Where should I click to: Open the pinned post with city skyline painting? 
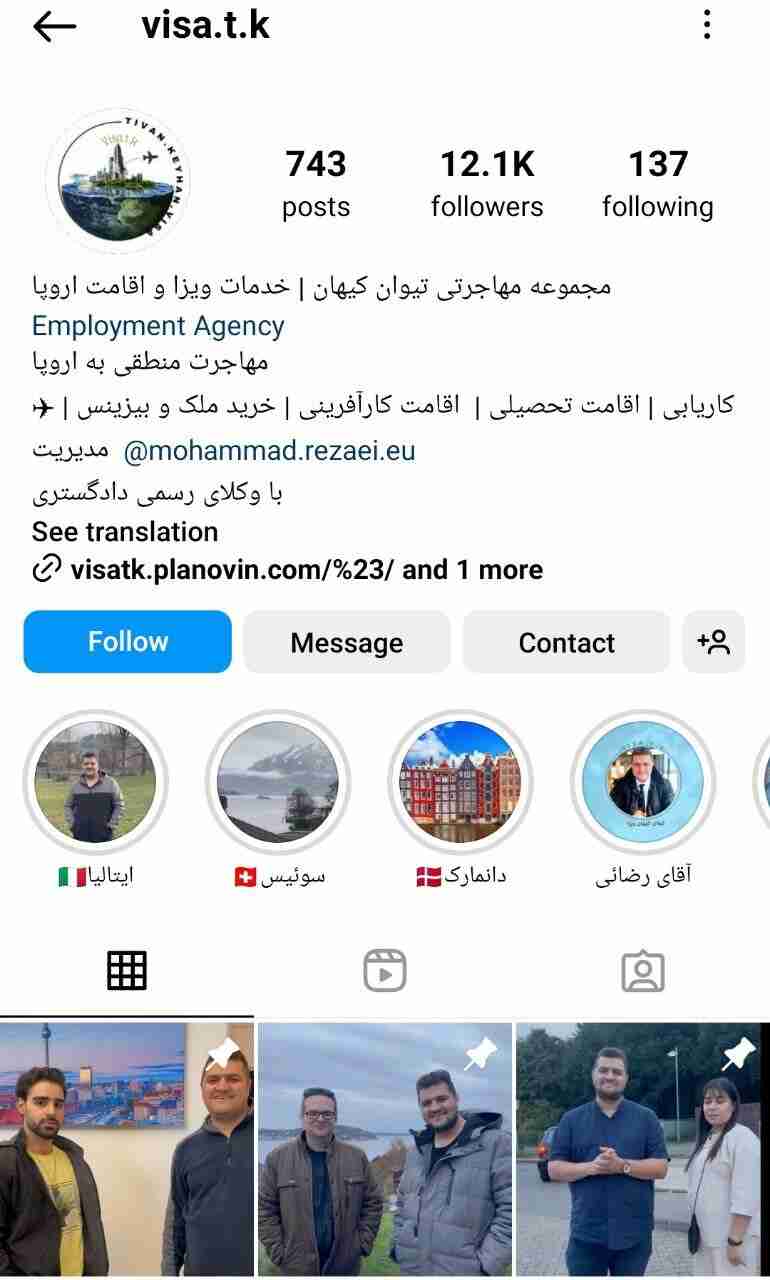[127, 1150]
